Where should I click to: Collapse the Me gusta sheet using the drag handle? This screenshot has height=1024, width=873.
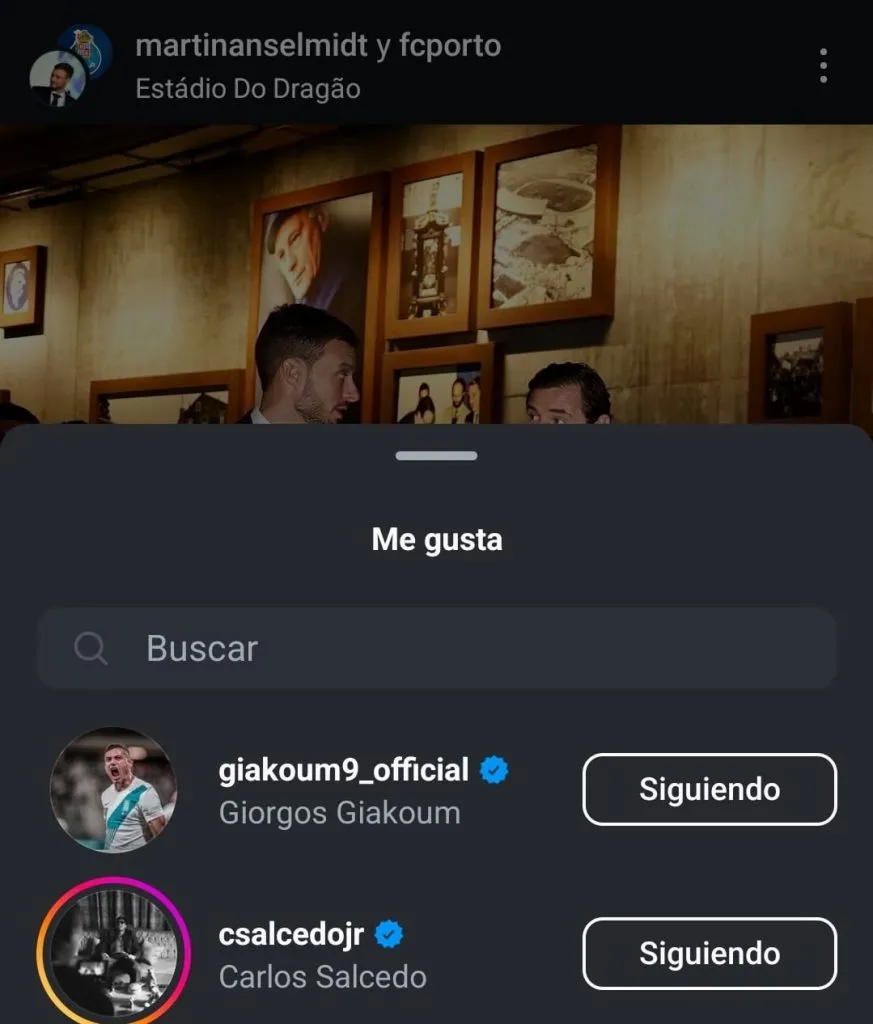(436, 455)
